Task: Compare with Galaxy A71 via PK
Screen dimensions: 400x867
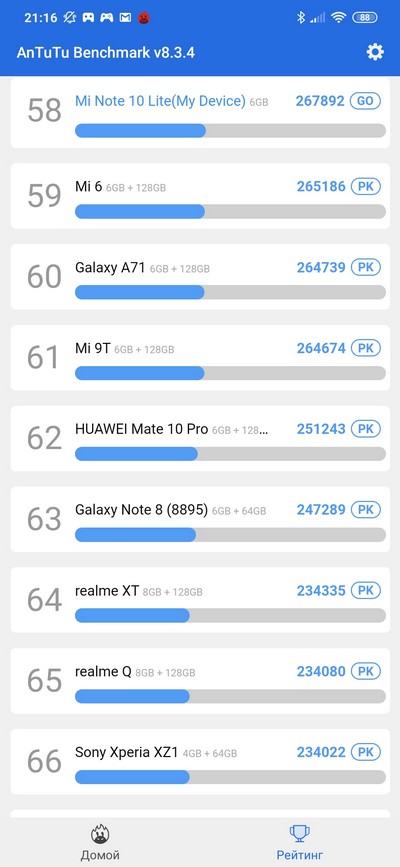Action: 366,267
